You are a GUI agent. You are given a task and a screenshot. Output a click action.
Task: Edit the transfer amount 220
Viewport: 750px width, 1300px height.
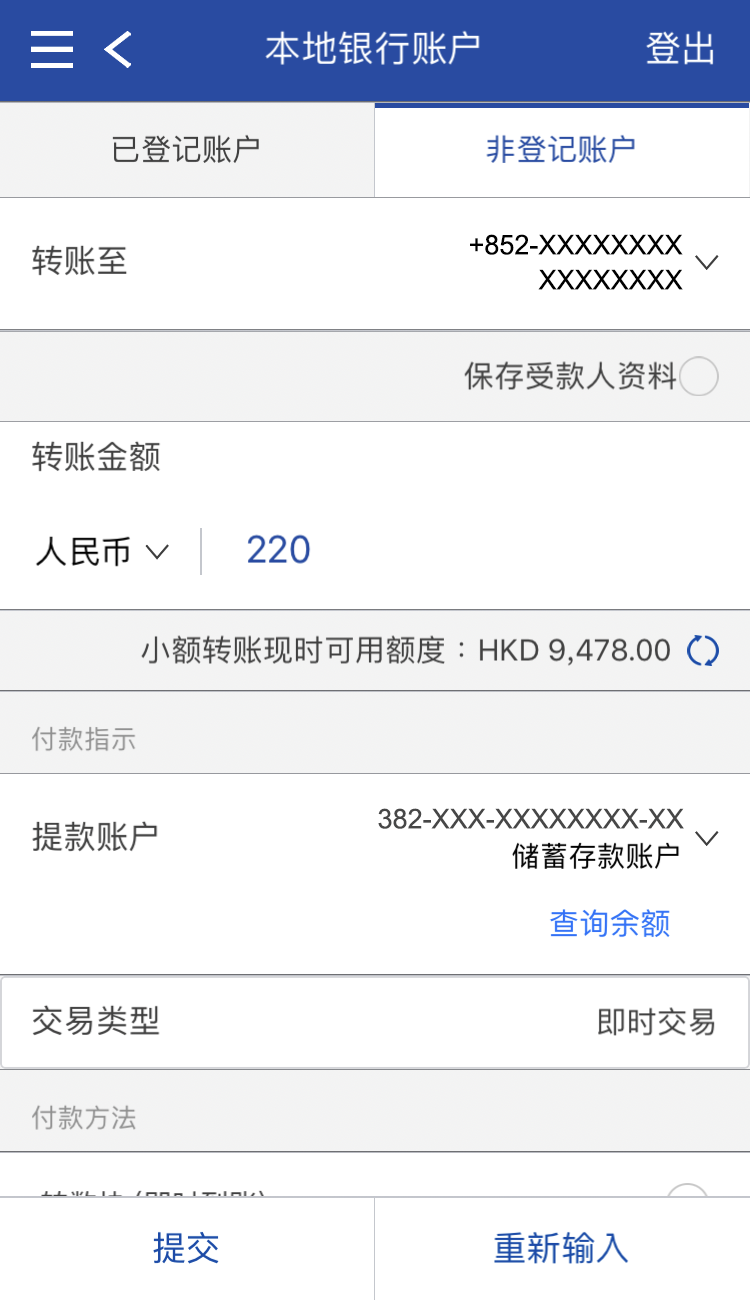point(279,550)
